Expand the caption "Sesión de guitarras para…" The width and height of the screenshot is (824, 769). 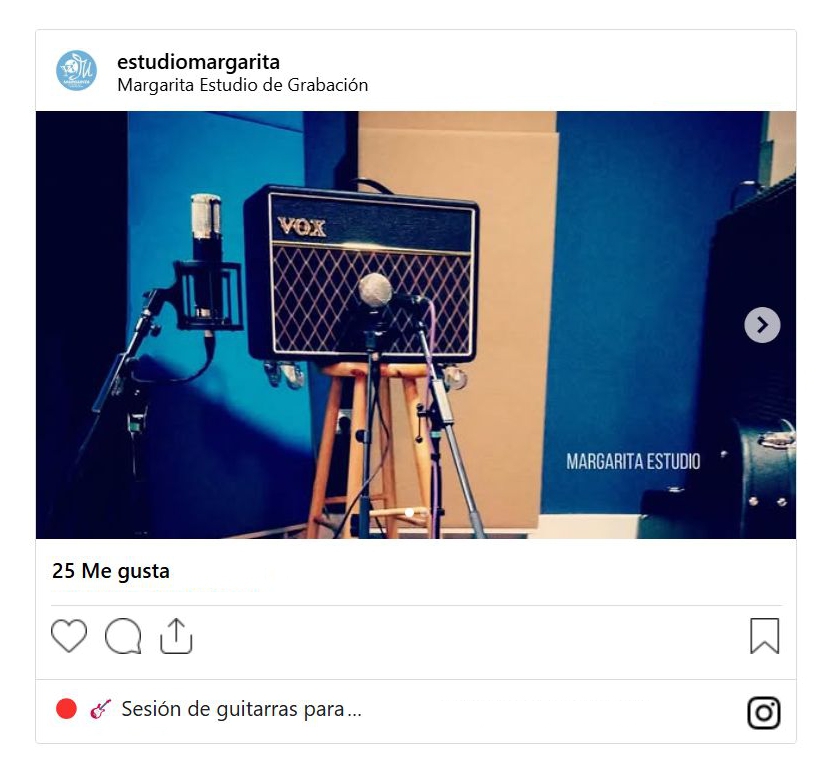pos(240,710)
